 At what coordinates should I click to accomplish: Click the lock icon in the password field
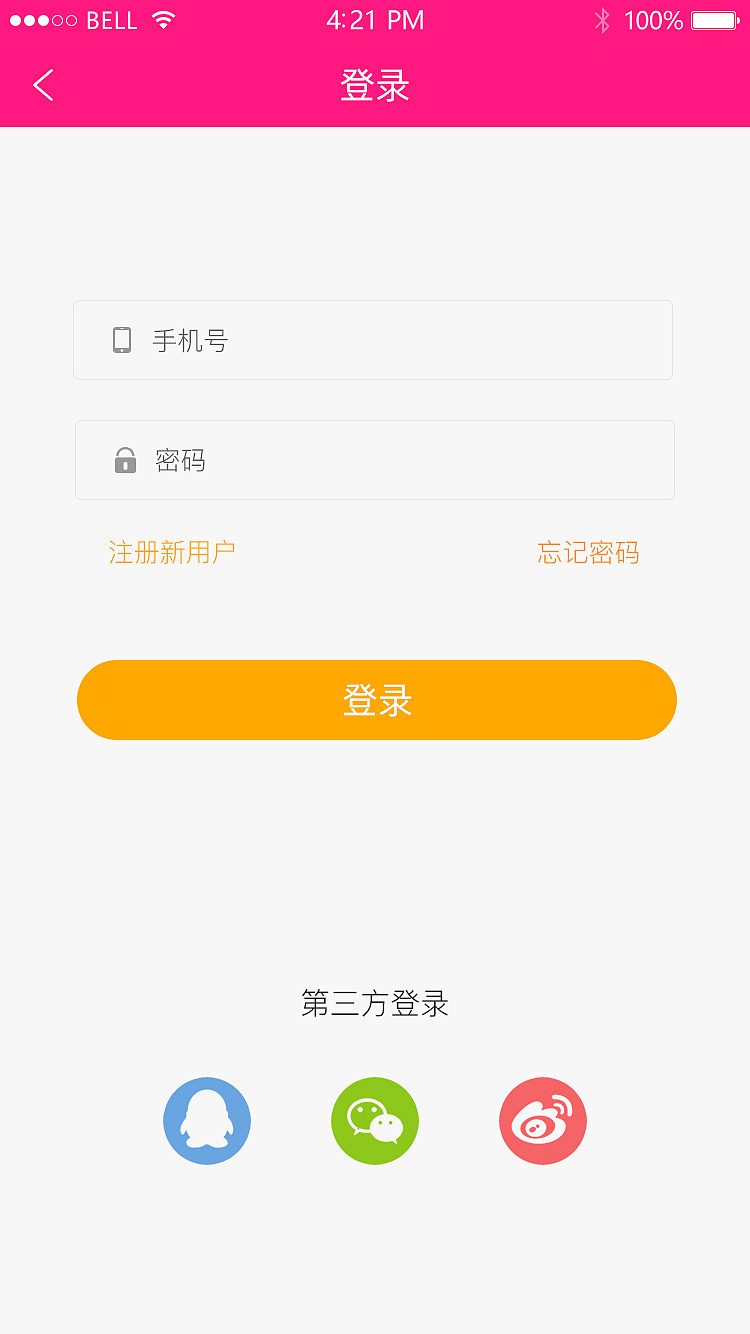(124, 460)
